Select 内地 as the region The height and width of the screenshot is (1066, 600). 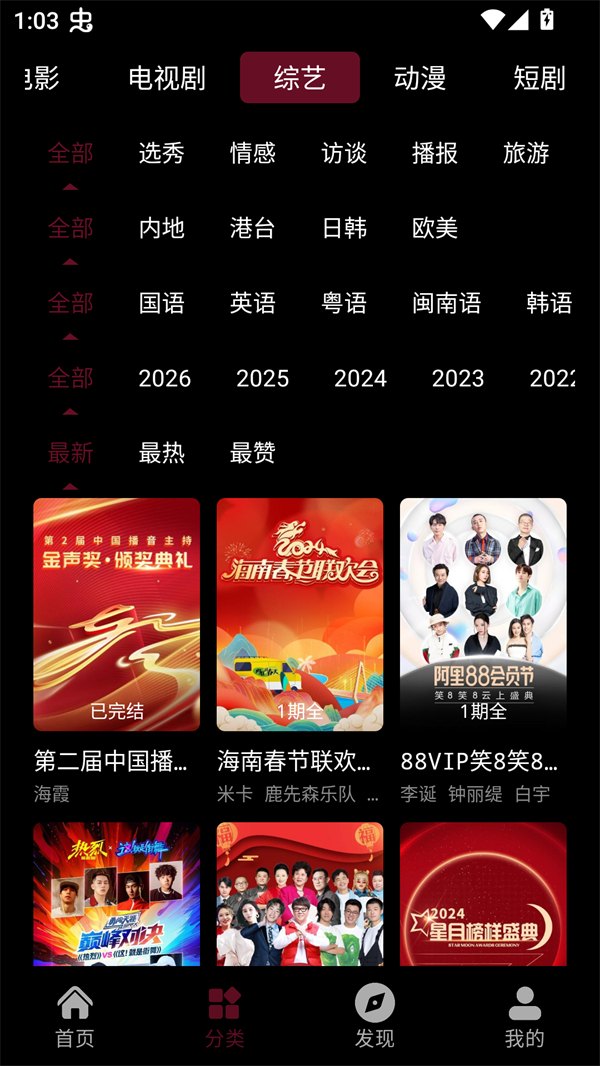click(x=162, y=228)
